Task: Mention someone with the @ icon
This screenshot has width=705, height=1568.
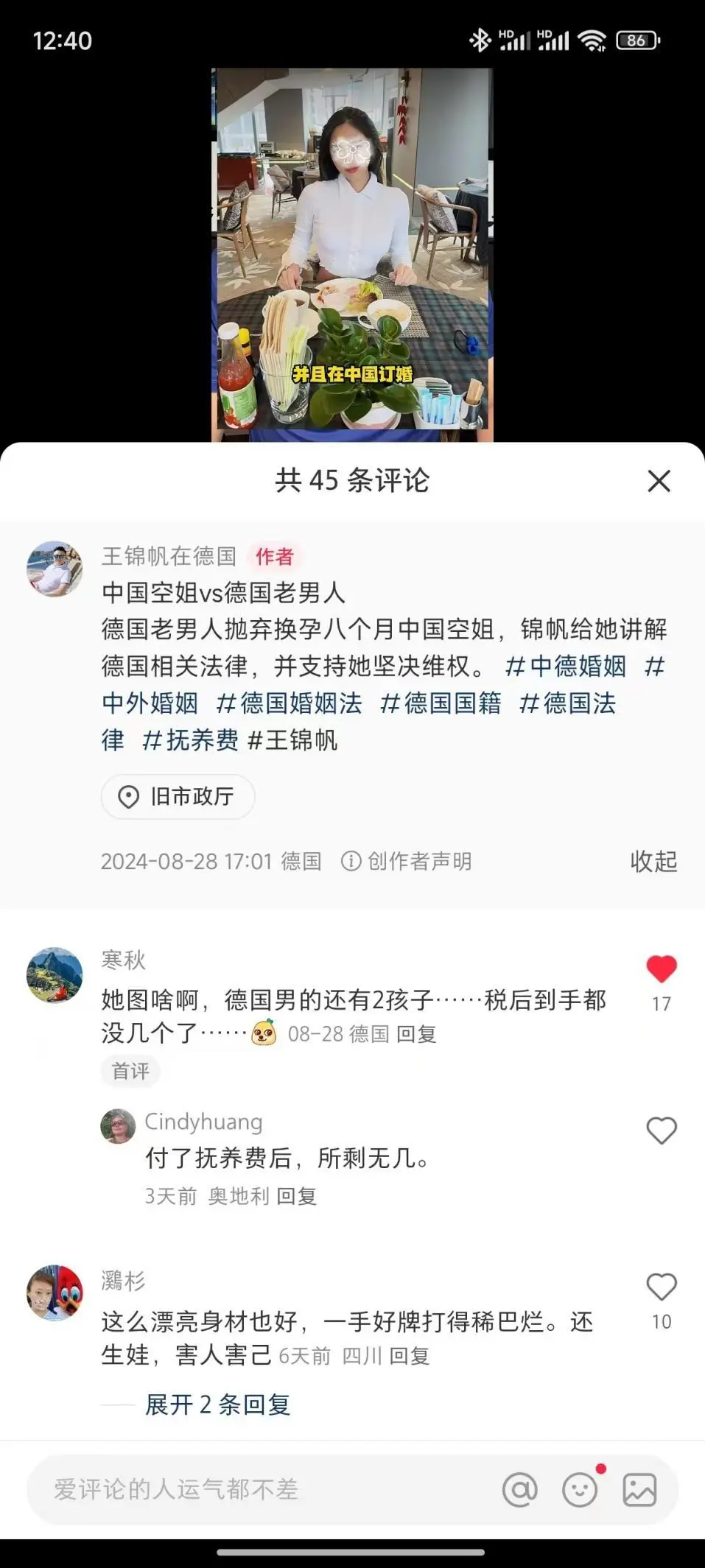Action: pos(519,1490)
